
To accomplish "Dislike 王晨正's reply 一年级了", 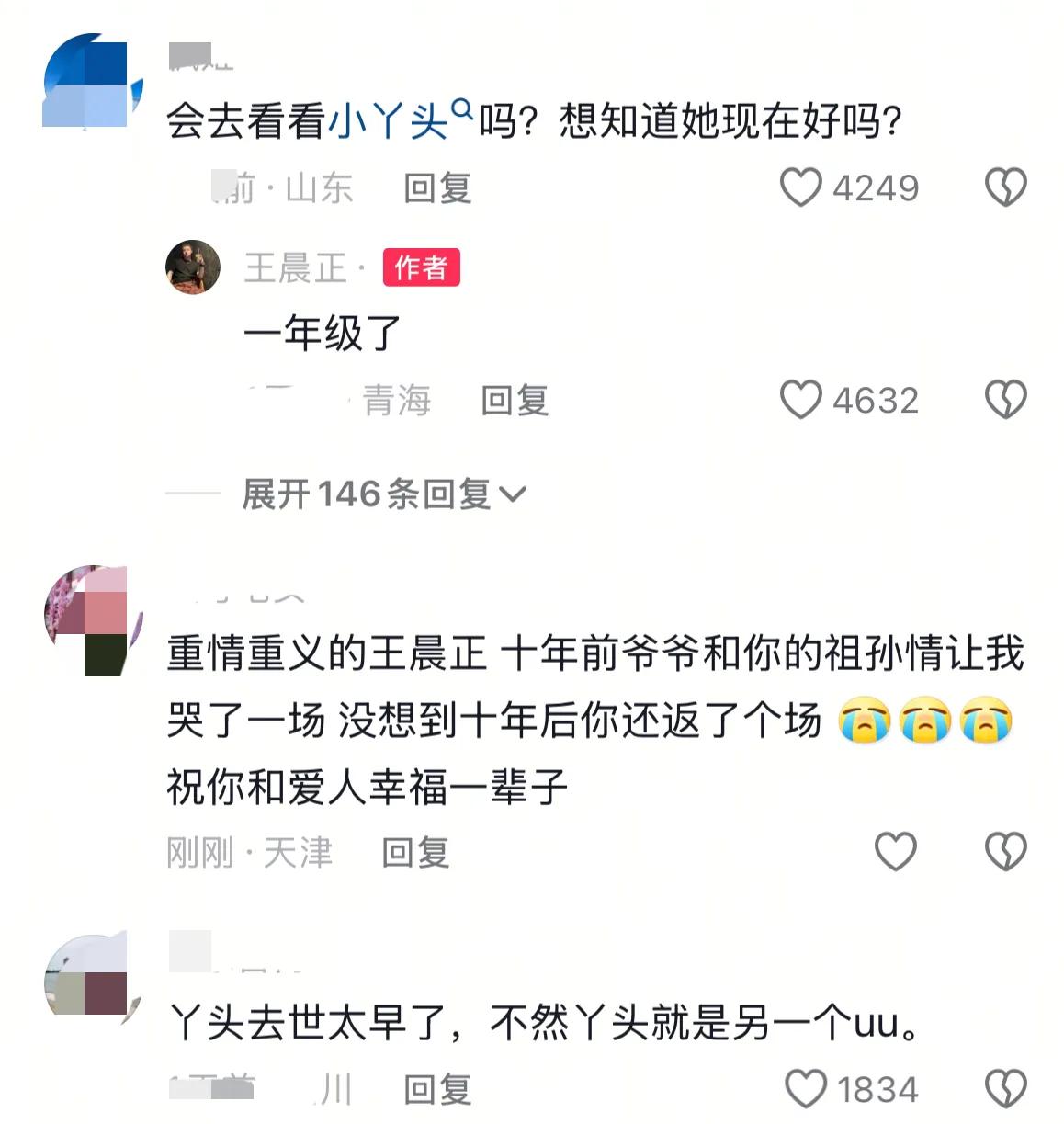I will 1005,400.
